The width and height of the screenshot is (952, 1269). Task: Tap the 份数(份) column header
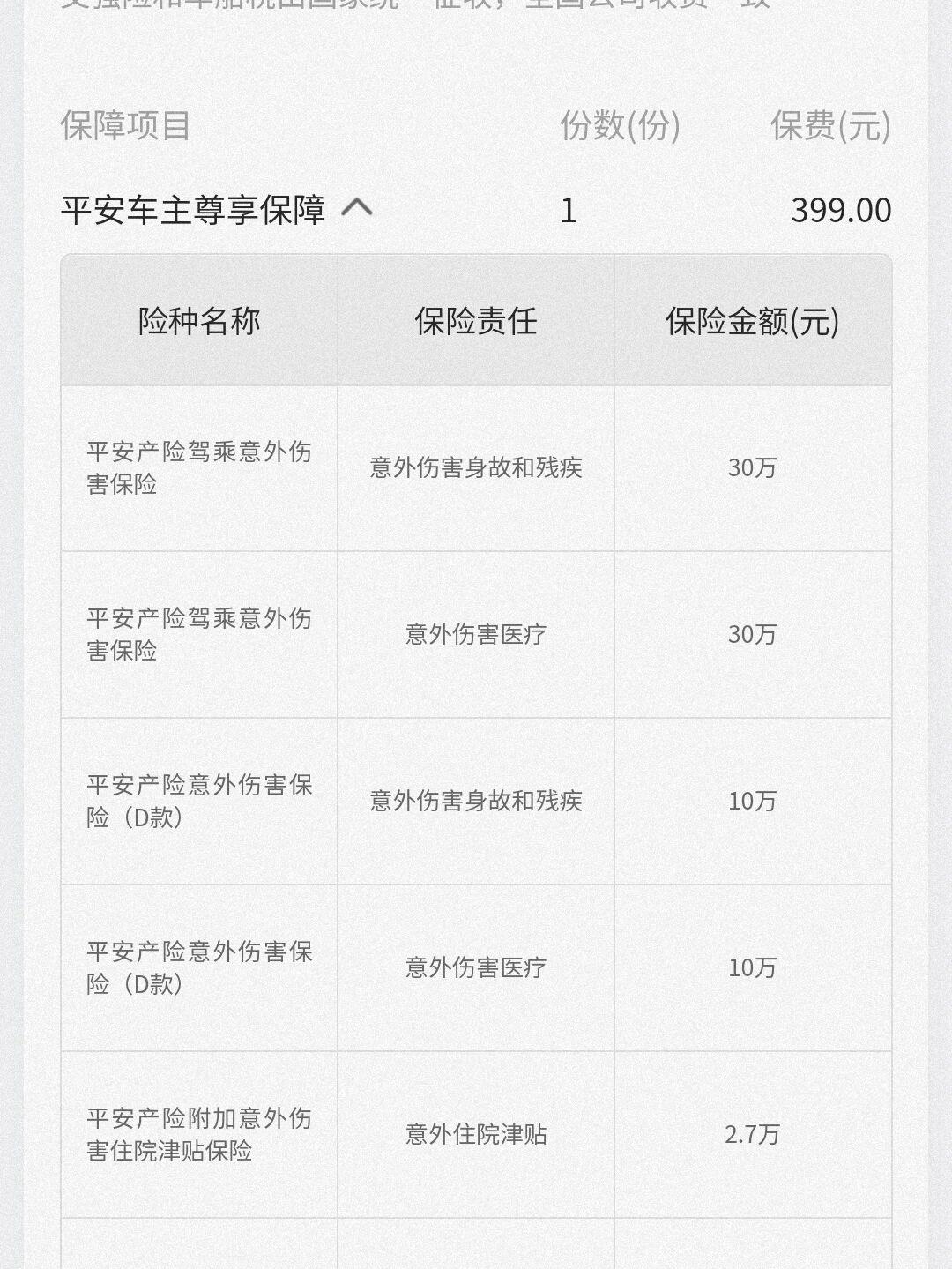[621, 126]
